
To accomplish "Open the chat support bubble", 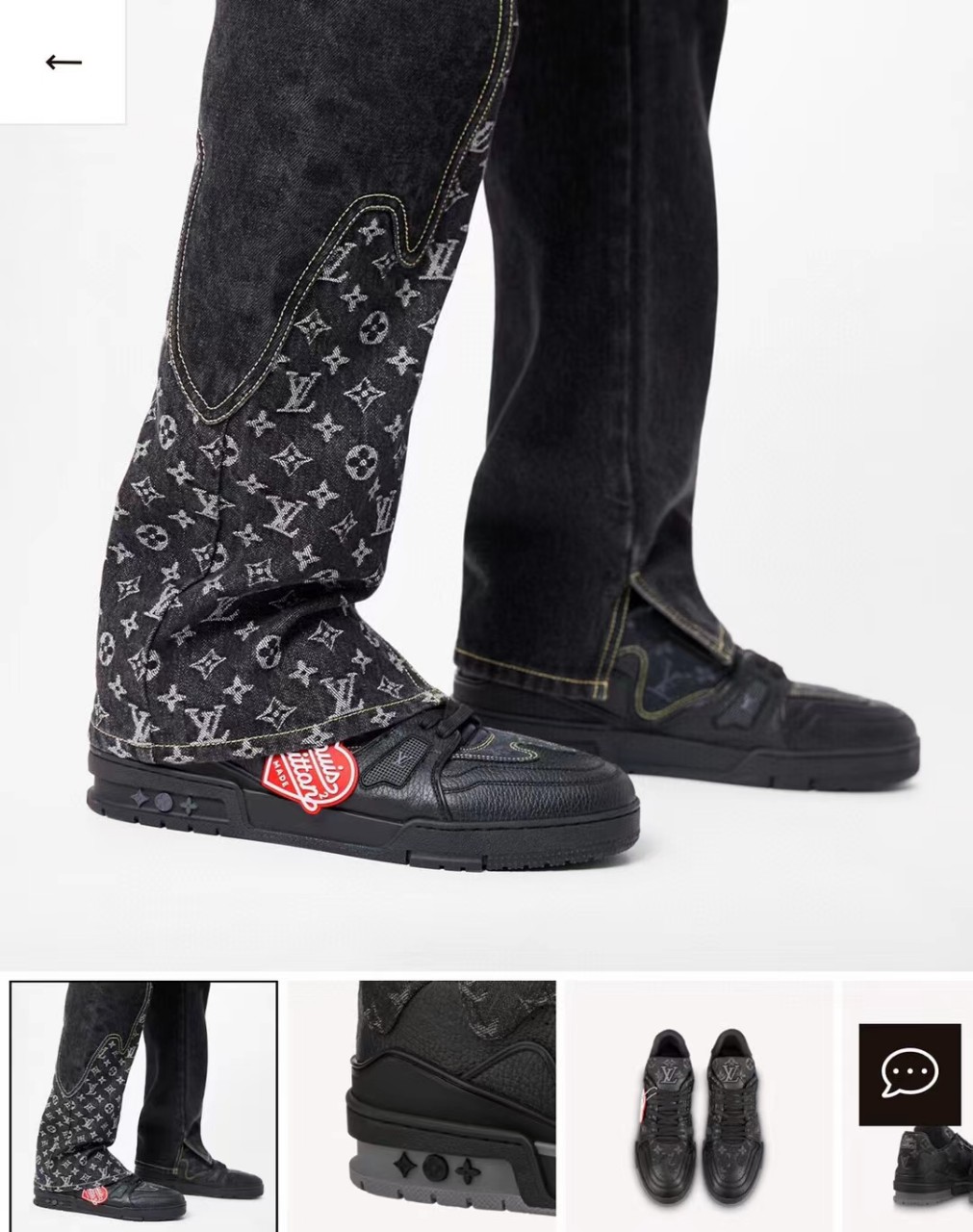I will click(x=909, y=1074).
